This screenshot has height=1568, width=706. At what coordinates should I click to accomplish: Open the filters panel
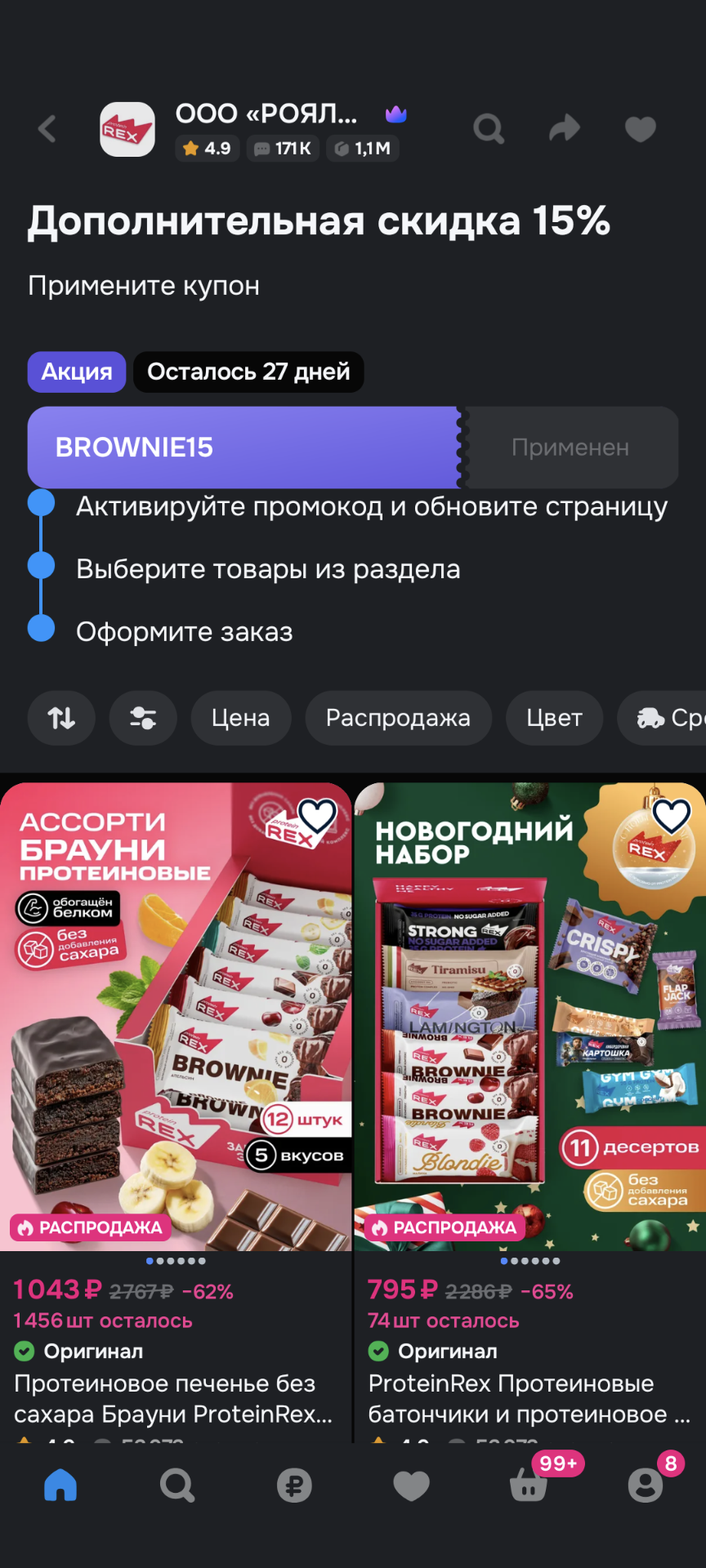[143, 718]
